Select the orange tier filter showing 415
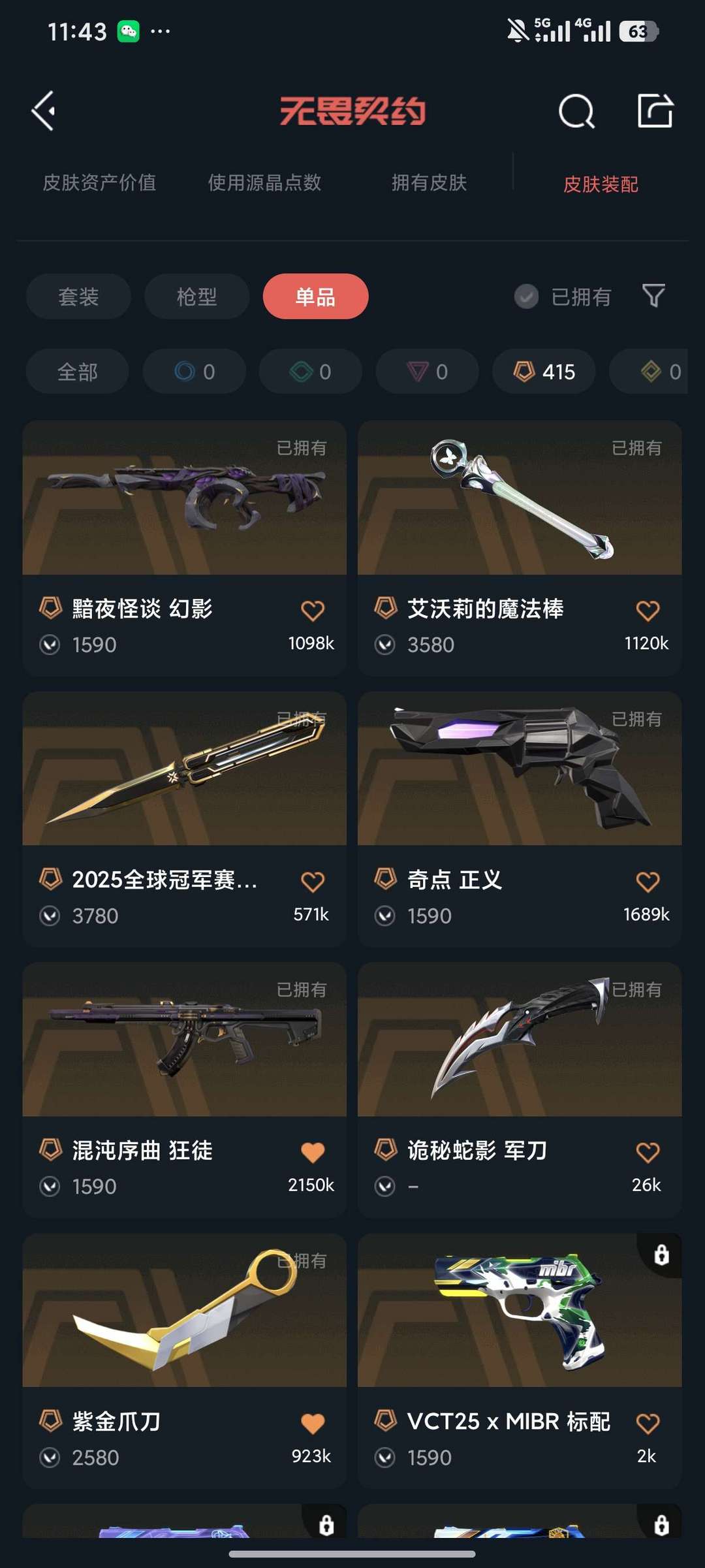The image size is (705, 1568). point(542,372)
